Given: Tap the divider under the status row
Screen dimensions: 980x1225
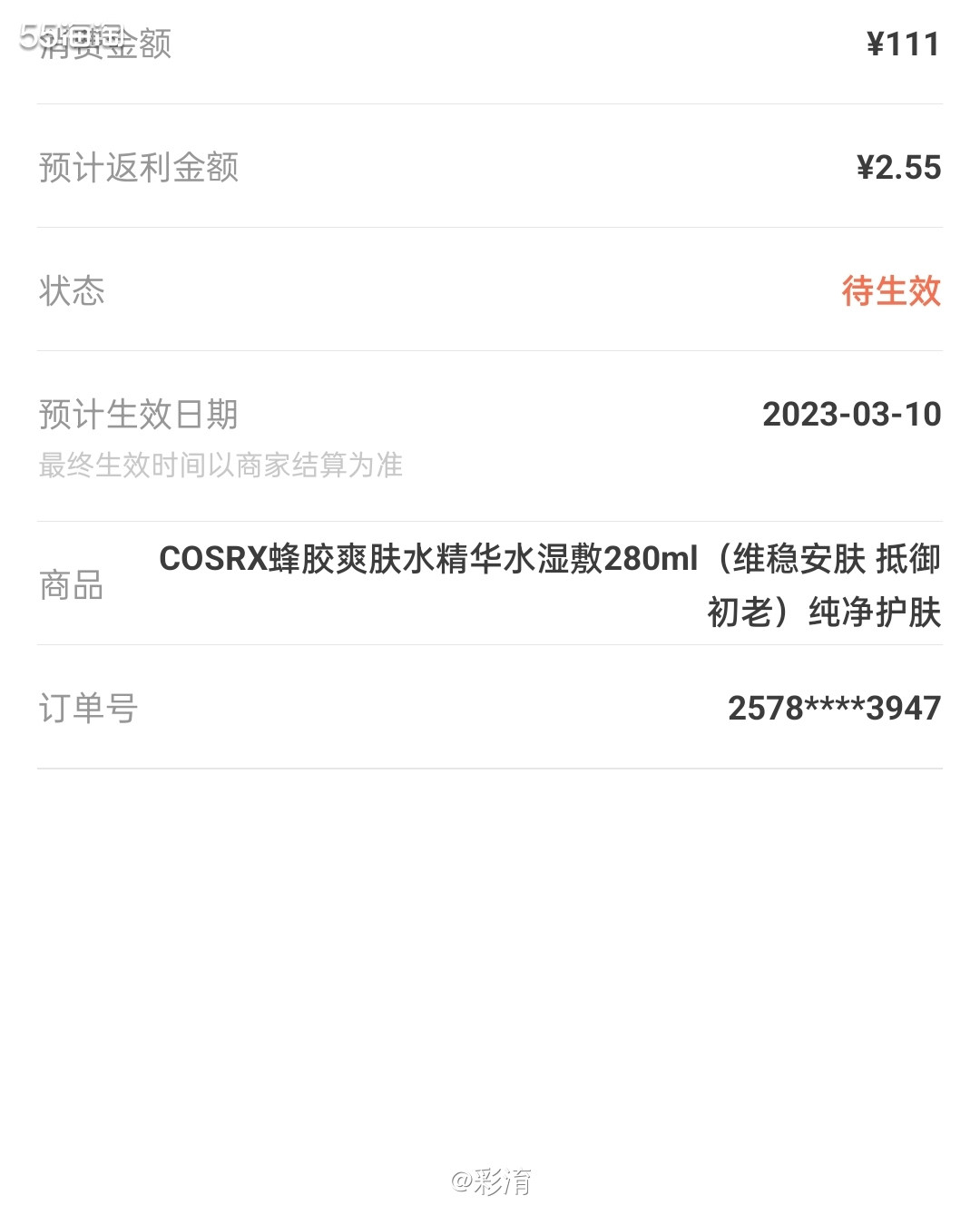Looking at the screenshot, I should 490,349.
